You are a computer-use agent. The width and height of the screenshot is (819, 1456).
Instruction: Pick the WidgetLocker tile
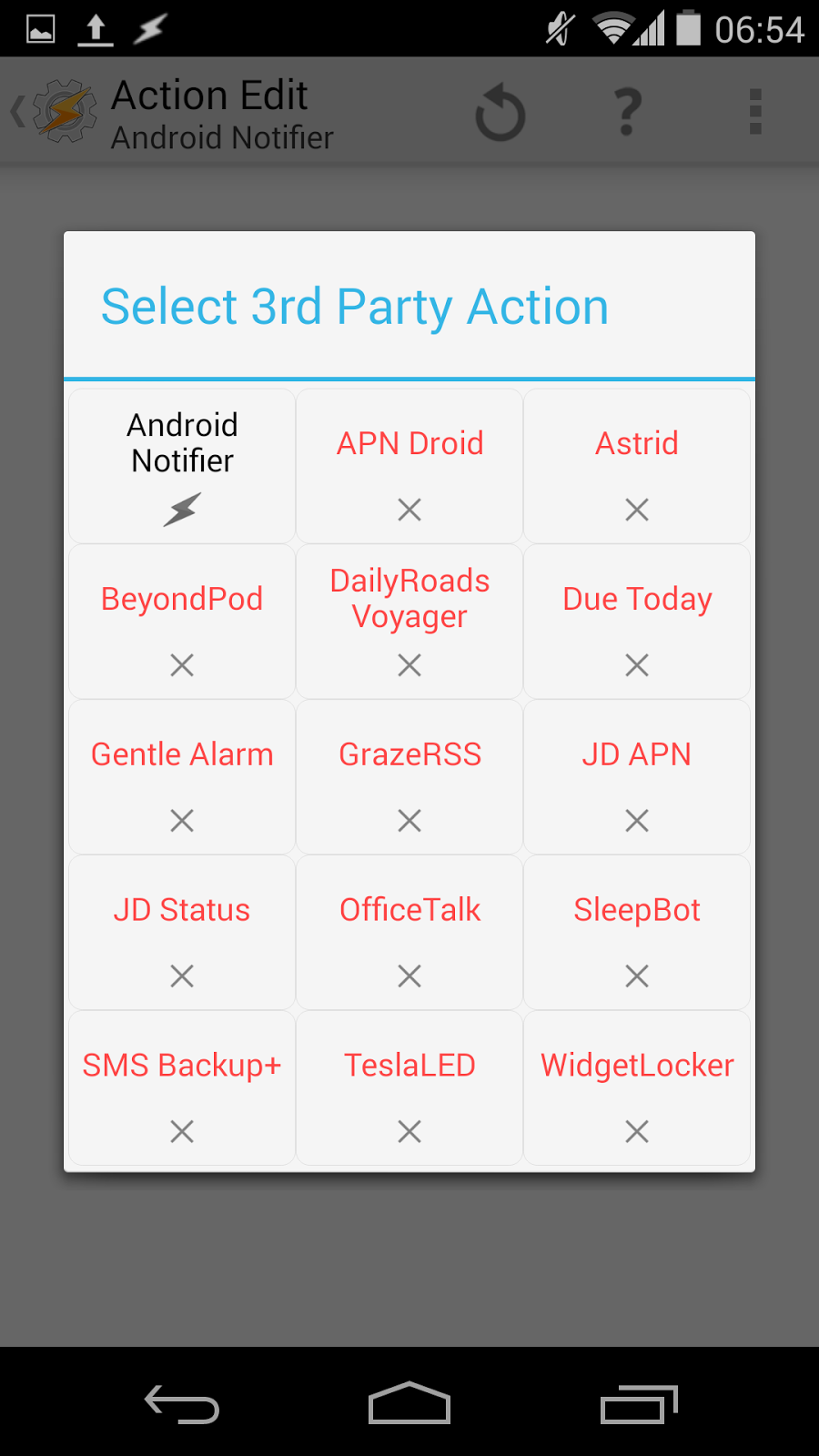point(637,1088)
